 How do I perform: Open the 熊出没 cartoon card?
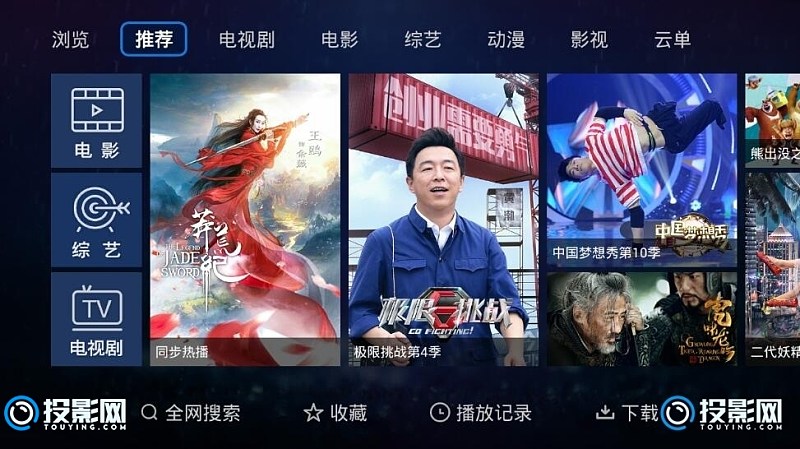pyautogui.click(x=772, y=120)
